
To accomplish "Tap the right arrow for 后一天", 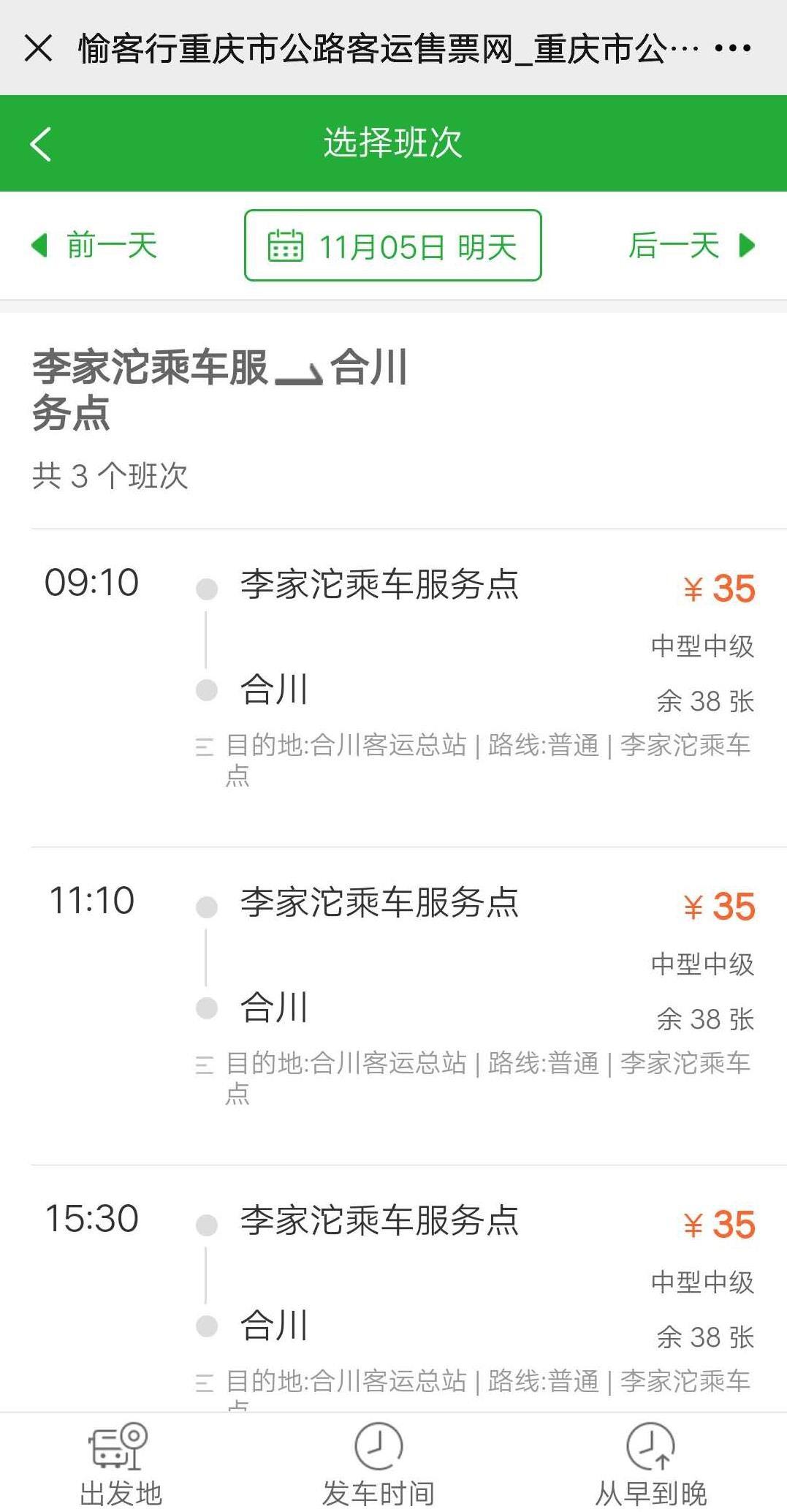I will tap(747, 246).
